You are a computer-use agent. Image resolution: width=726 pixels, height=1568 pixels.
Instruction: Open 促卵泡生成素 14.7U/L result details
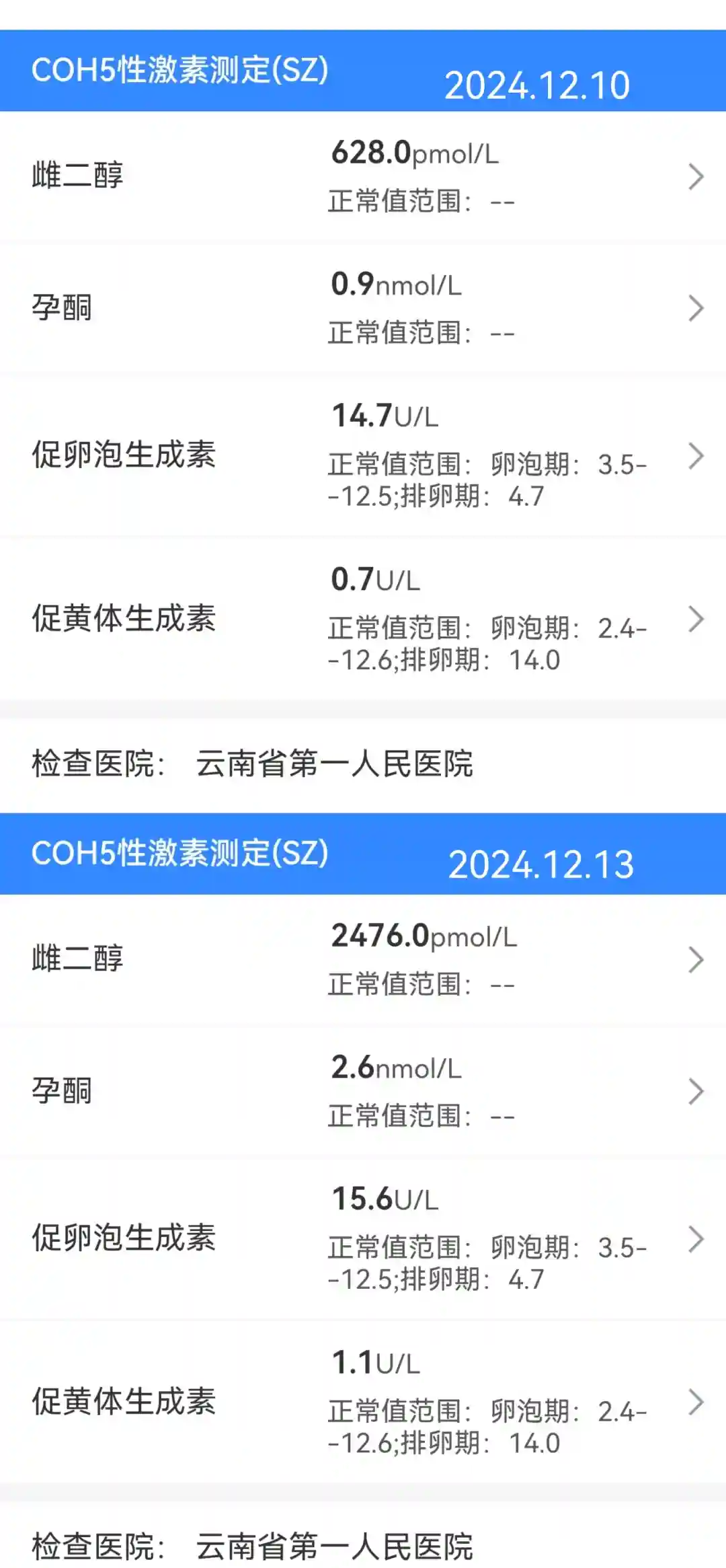tap(363, 456)
